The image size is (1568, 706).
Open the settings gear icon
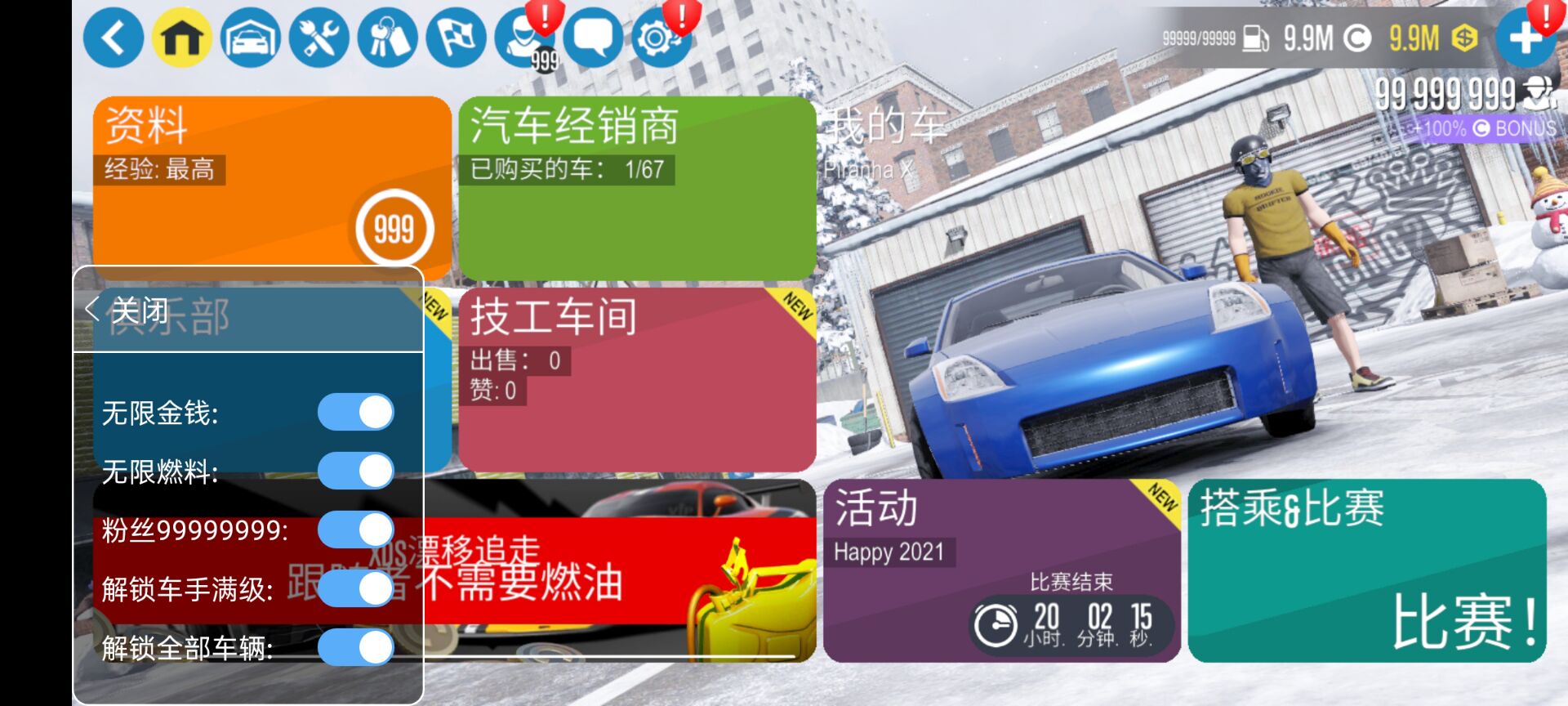pos(660,38)
